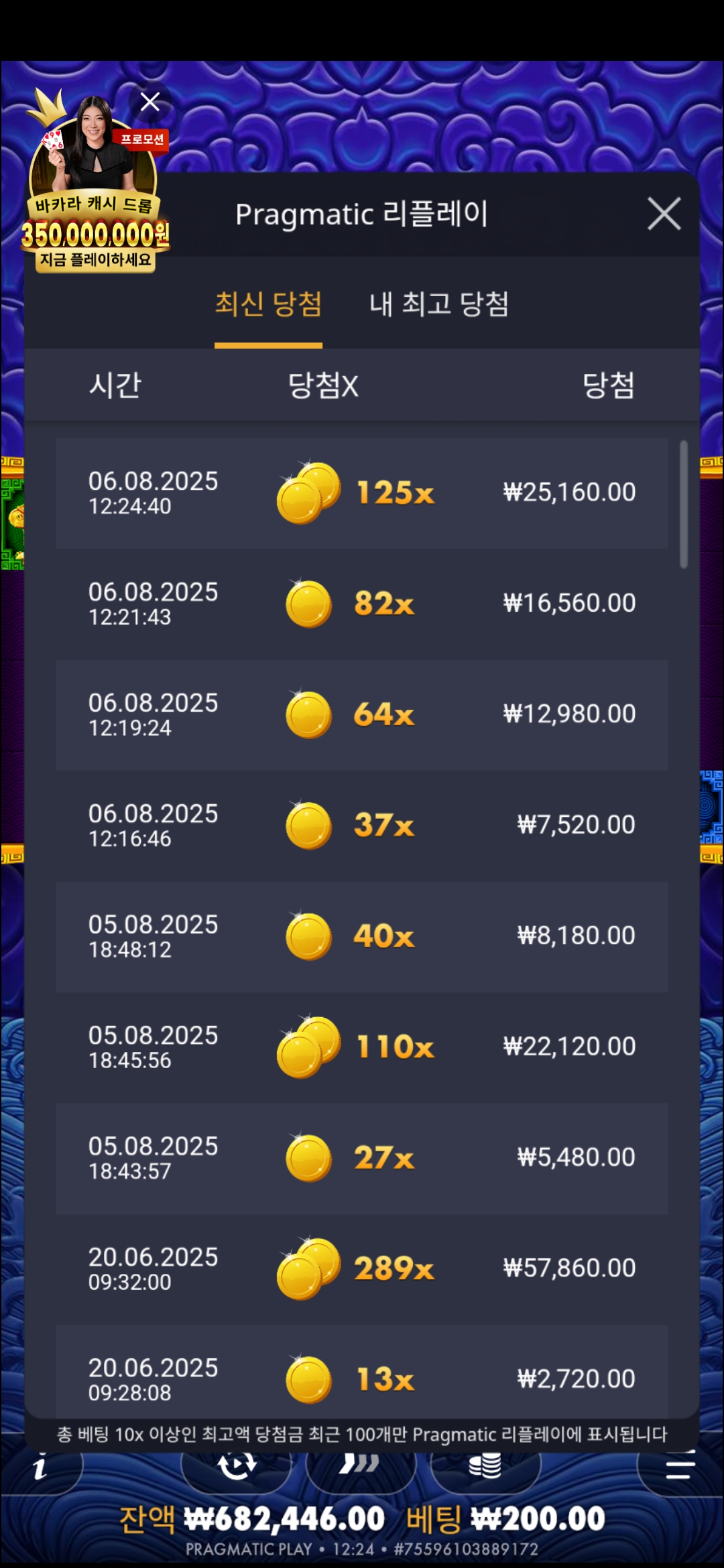724x1568 pixels.
Task: Open the 125x win replay from 12:24:40
Action: pyautogui.click(x=362, y=493)
